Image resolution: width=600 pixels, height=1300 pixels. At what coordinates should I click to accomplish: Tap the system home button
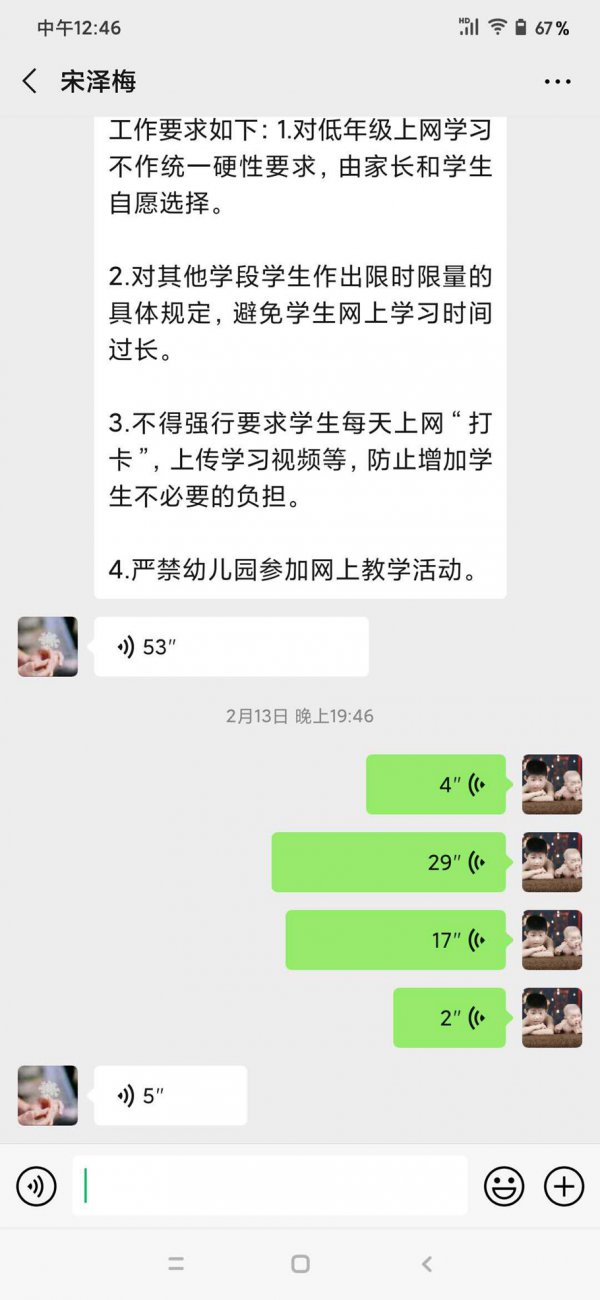[x=300, y=1264]
